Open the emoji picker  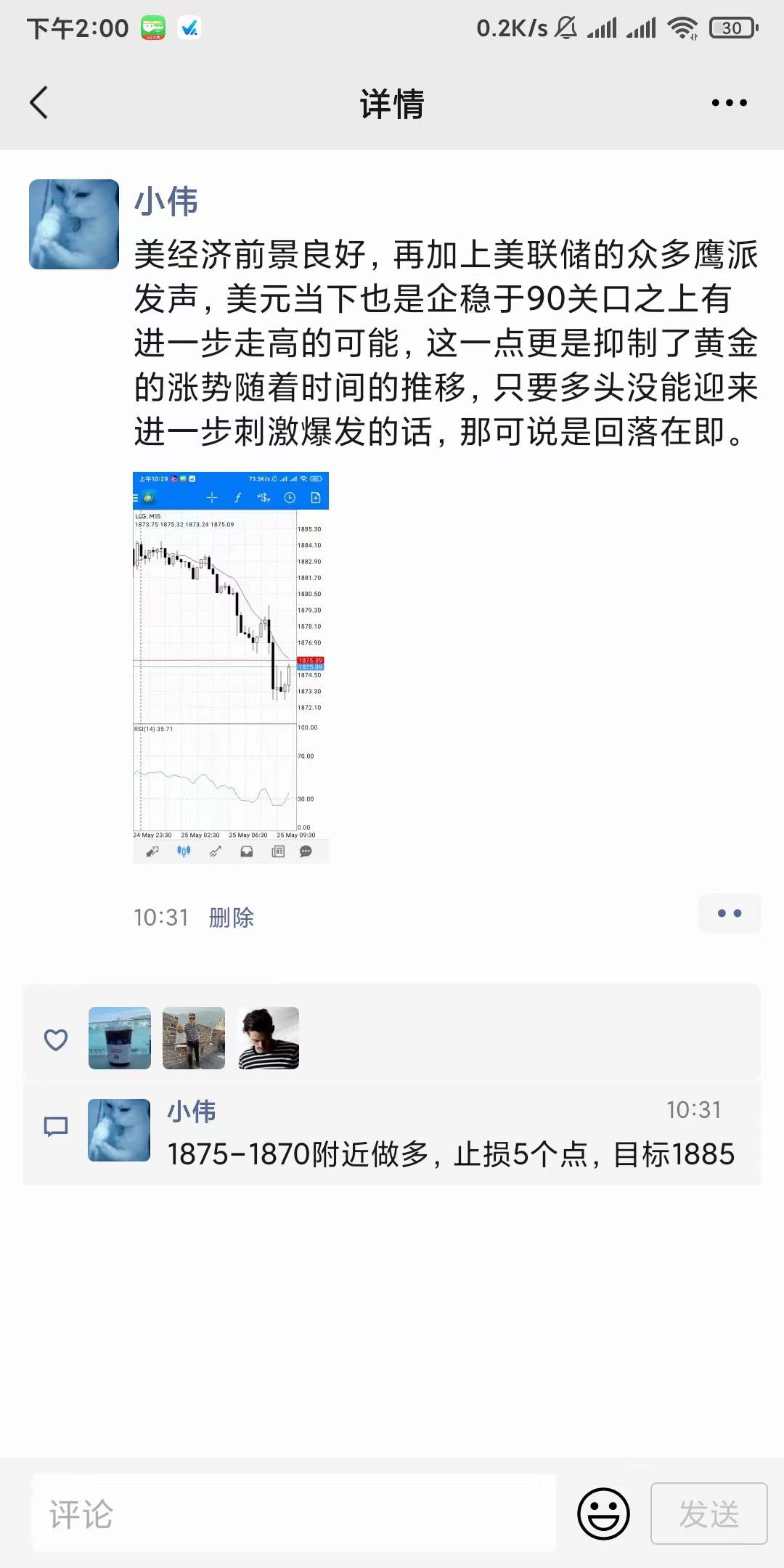point(603,1513)
